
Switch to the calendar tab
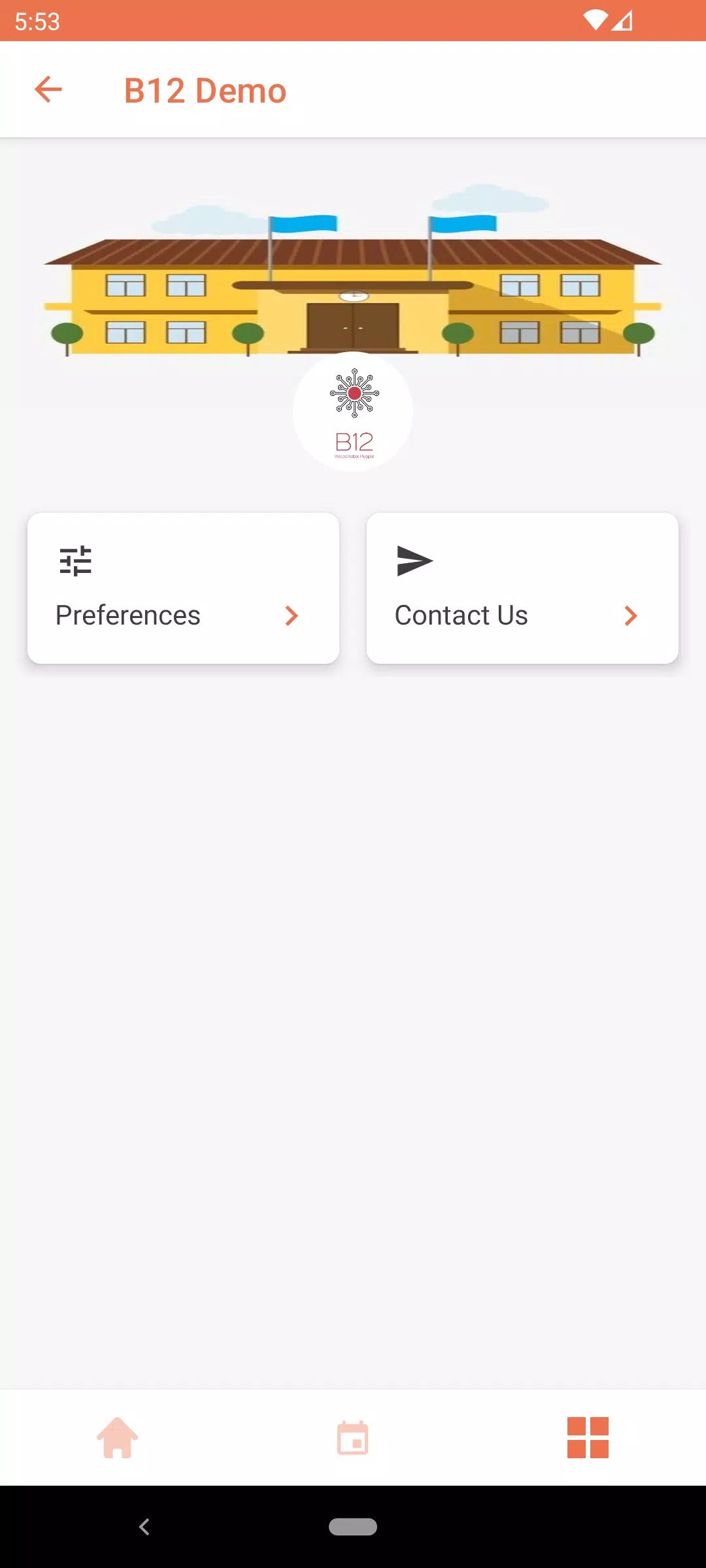(x=353, y=1437)
